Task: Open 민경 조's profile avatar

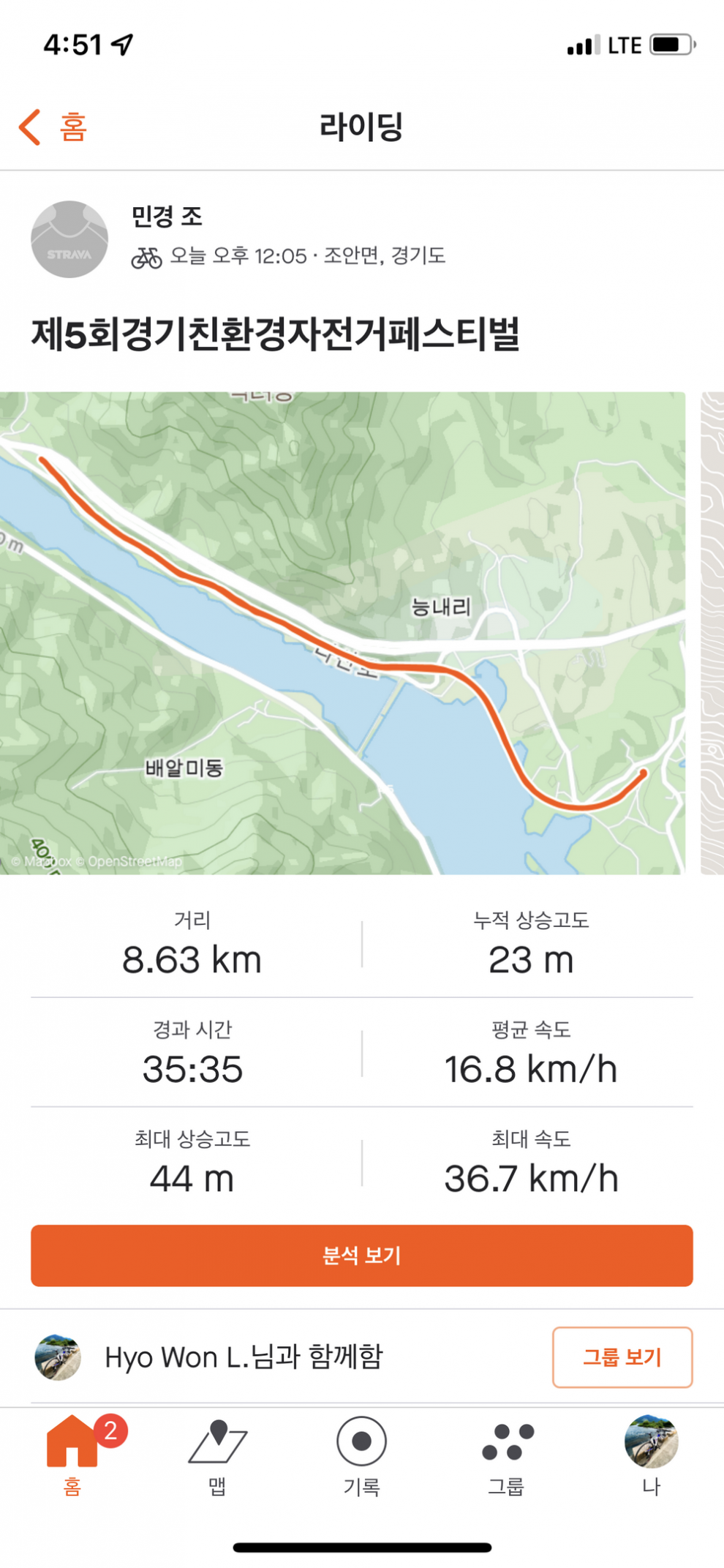Action: coord(69,239)
